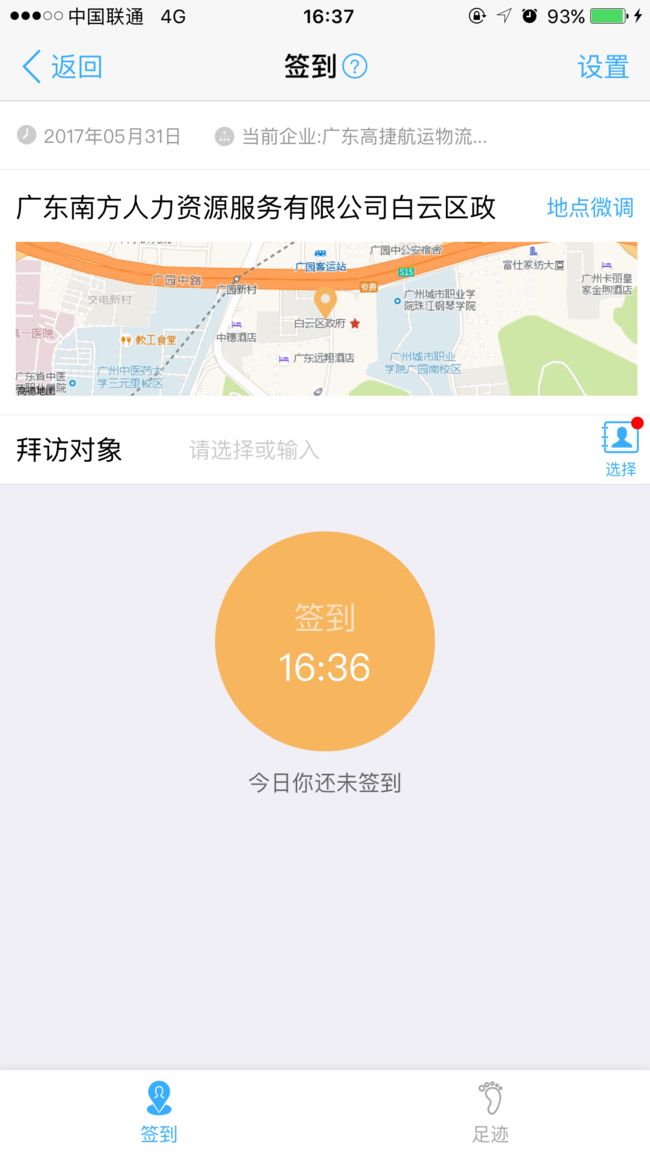Open the map preview
This screenshot has width=650, height=1156.
click(326, 318)
